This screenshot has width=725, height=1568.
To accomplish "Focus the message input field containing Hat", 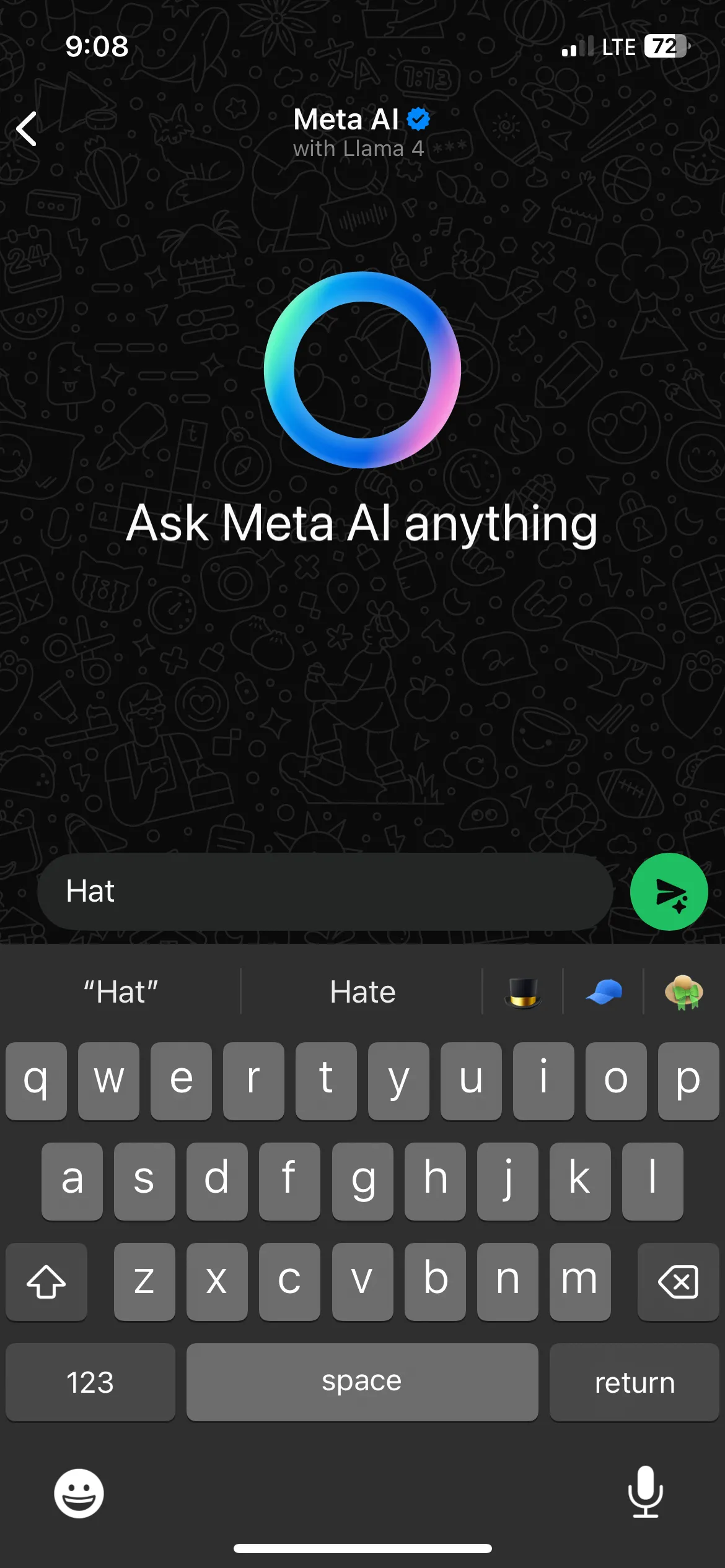I will (x=325, y=892).
